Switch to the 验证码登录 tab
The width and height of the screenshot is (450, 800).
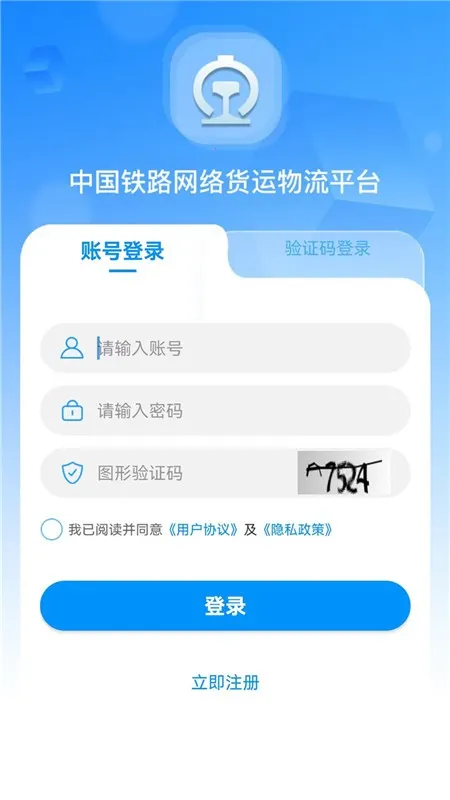click(x=327, y=248)
